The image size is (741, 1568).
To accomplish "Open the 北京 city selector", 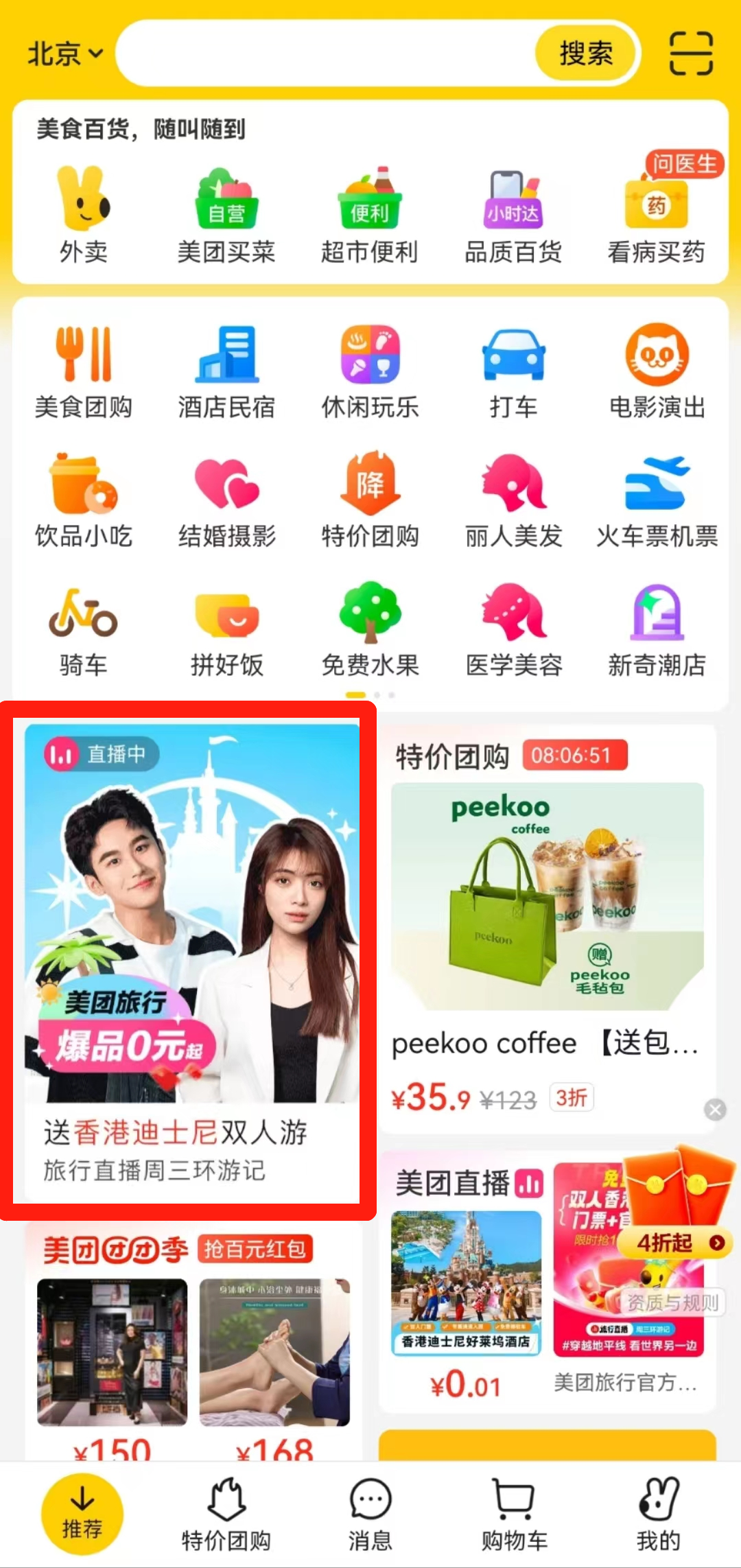I will pos(64,54).
